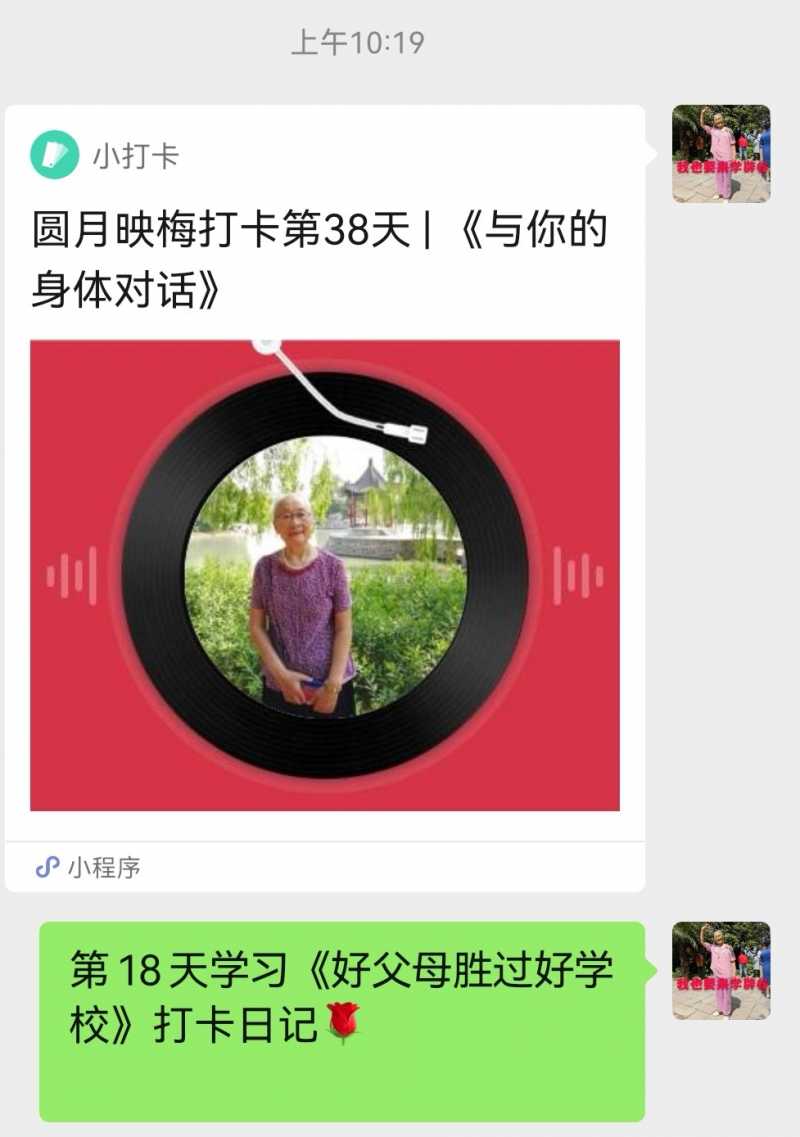Tap the sender avatar beside the 小打卡 card
Viewport: 800px width, 1137px height.
tap(721, 154)
